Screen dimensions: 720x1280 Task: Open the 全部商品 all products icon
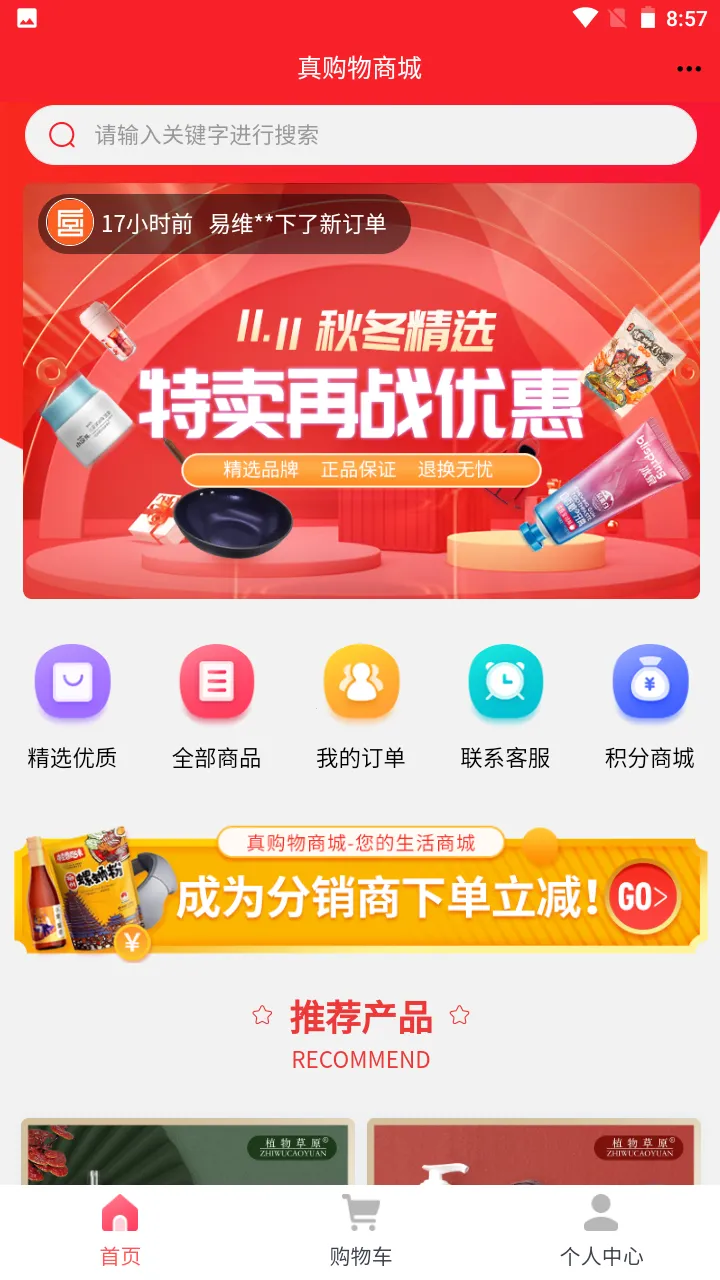point(216,684)
